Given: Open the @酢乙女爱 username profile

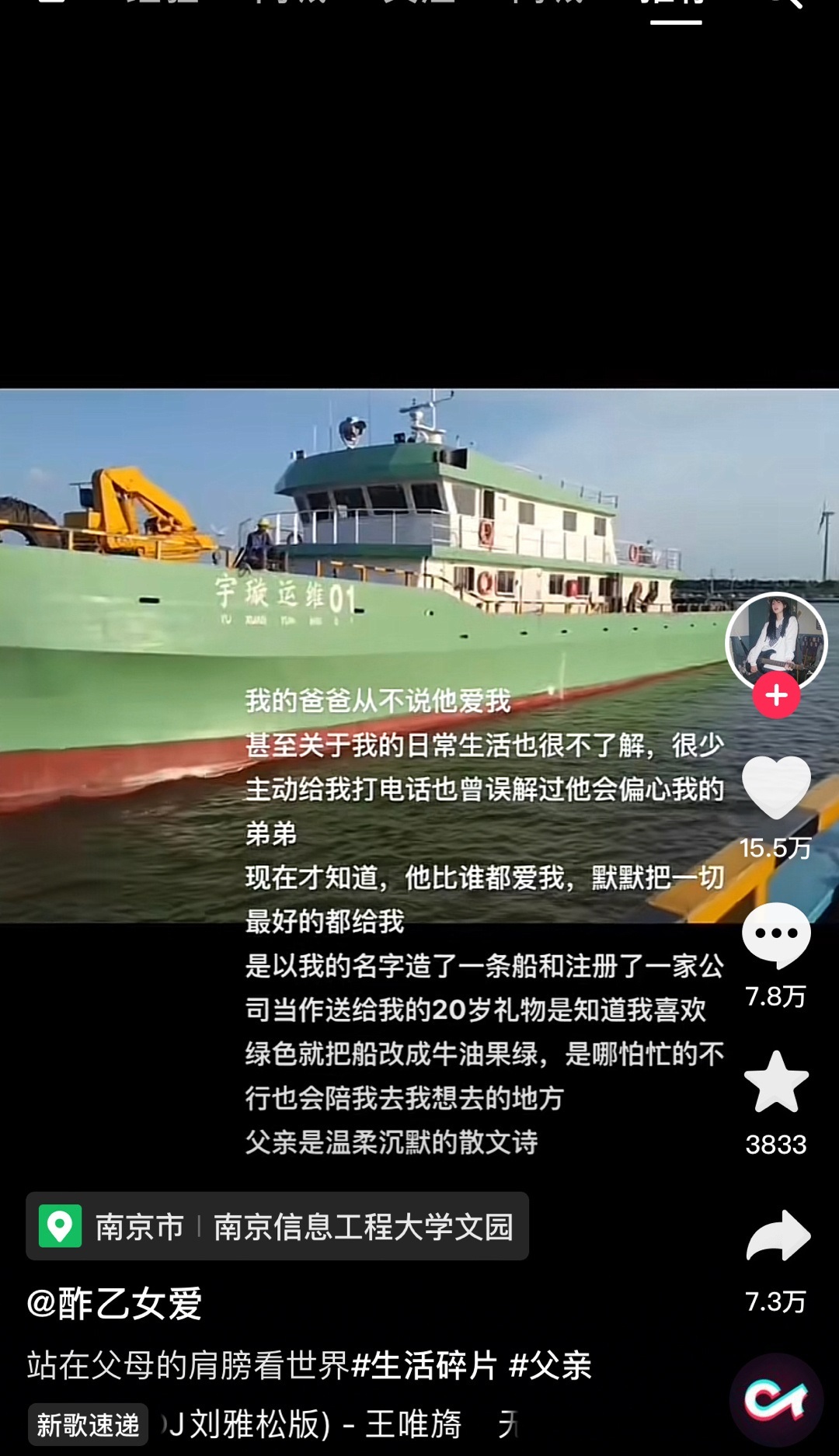Looking at the screenshot, I should (115, 1304).
